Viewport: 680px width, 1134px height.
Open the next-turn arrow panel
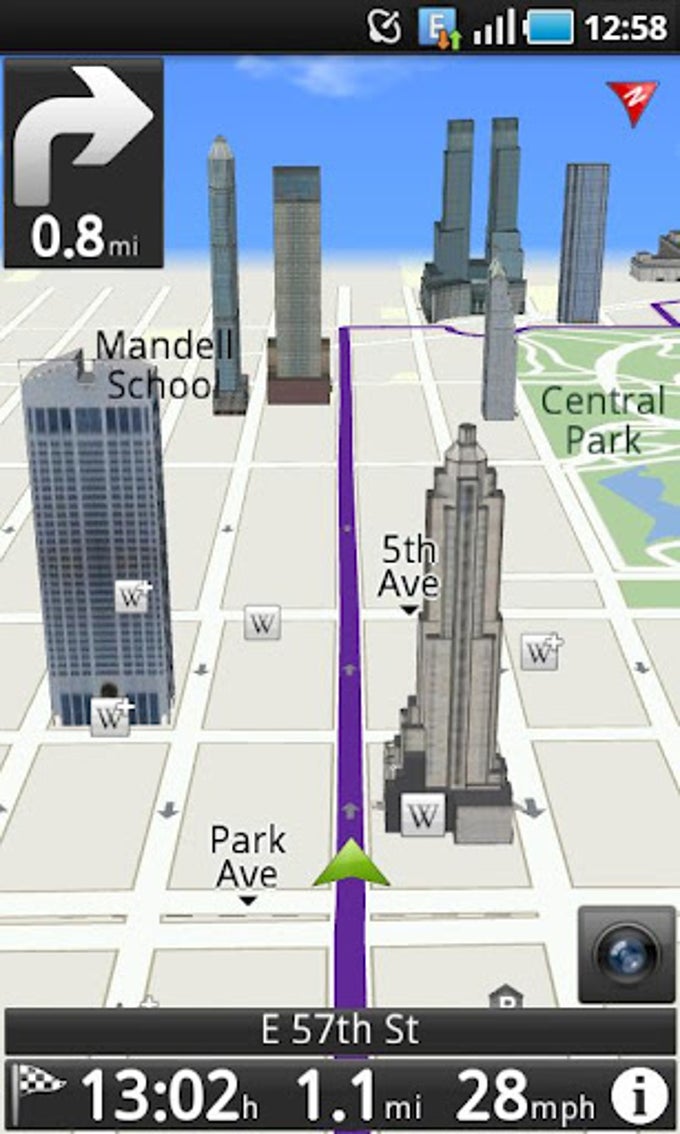point(84,163)
